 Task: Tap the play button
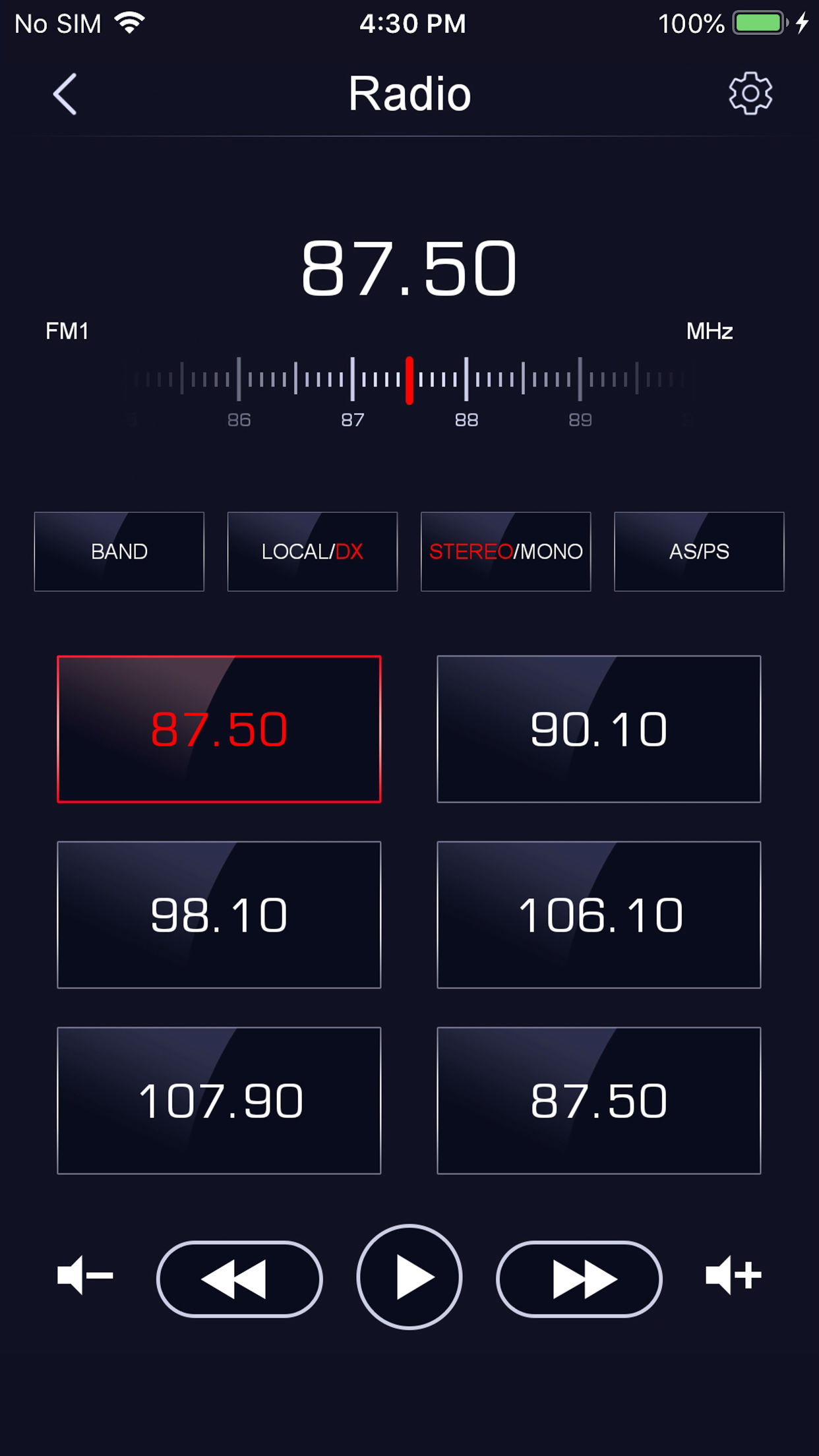point(409,1277)
